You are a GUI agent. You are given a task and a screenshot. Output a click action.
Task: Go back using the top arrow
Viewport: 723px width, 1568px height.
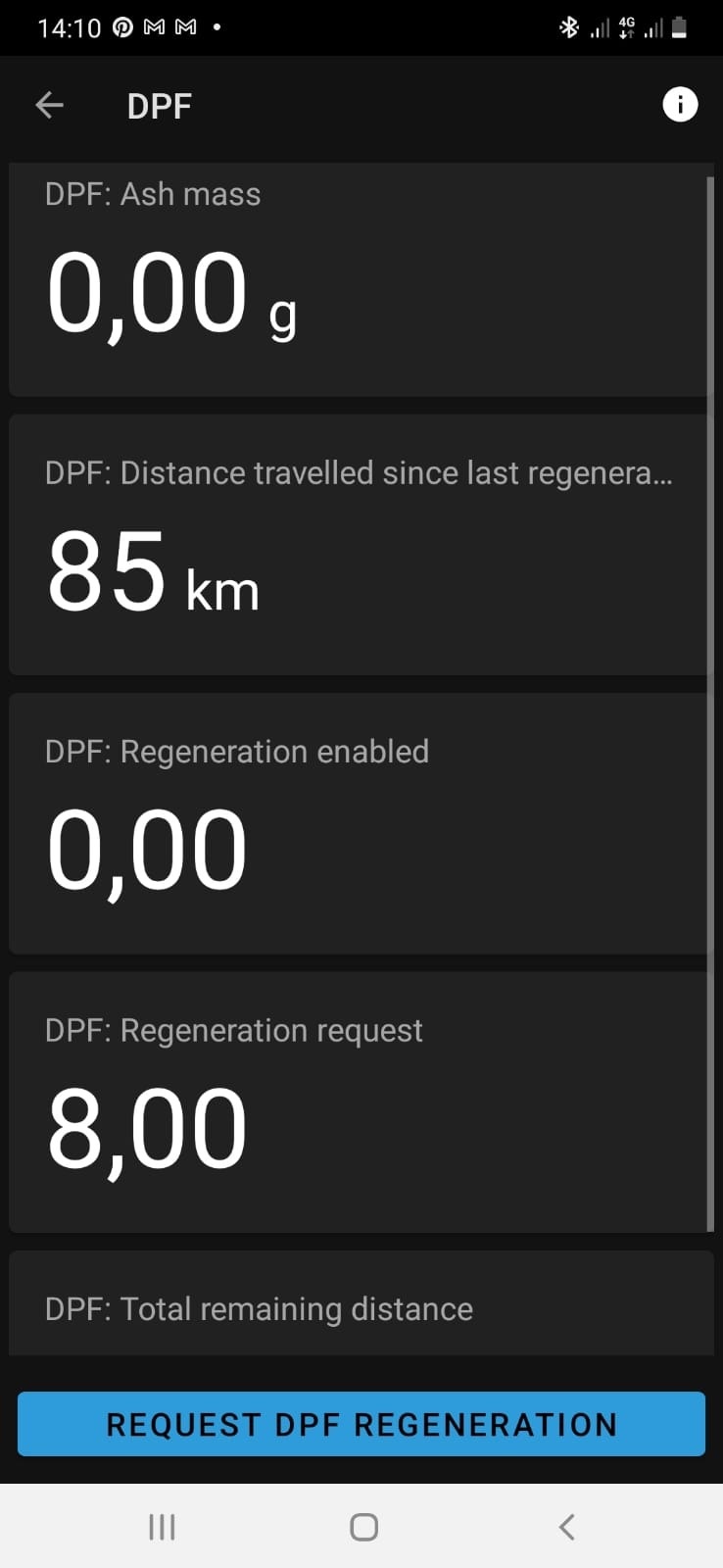[x=49, y=105]
